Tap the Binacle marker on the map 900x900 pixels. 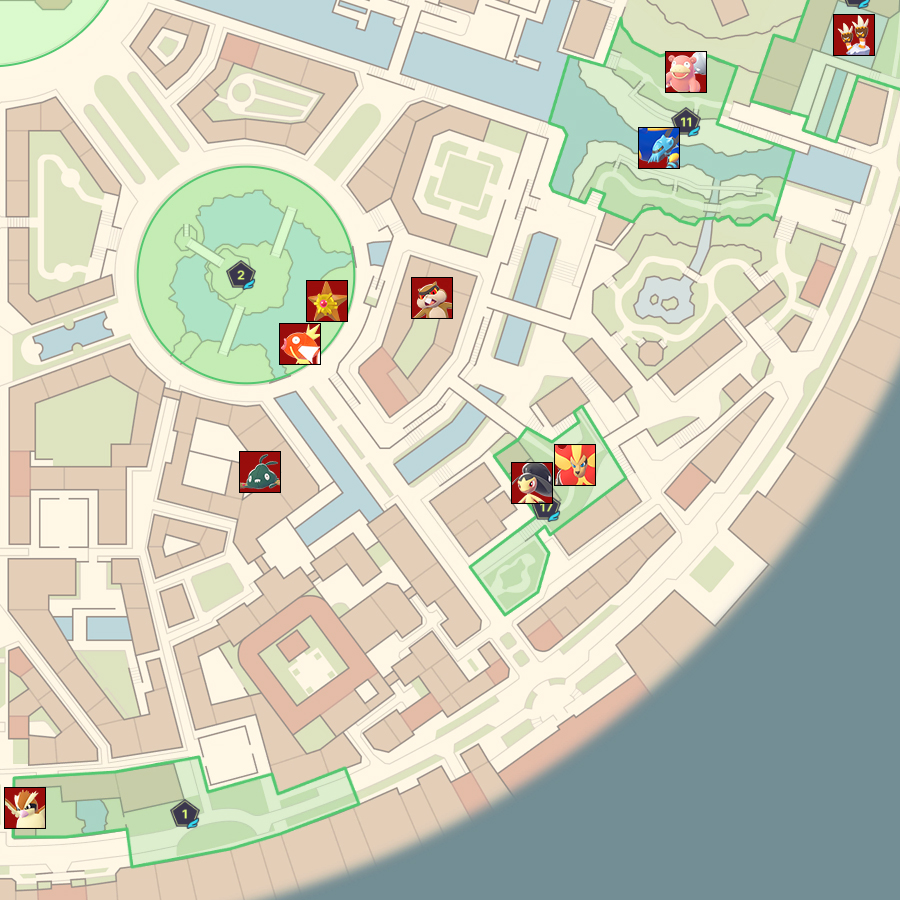854,35
